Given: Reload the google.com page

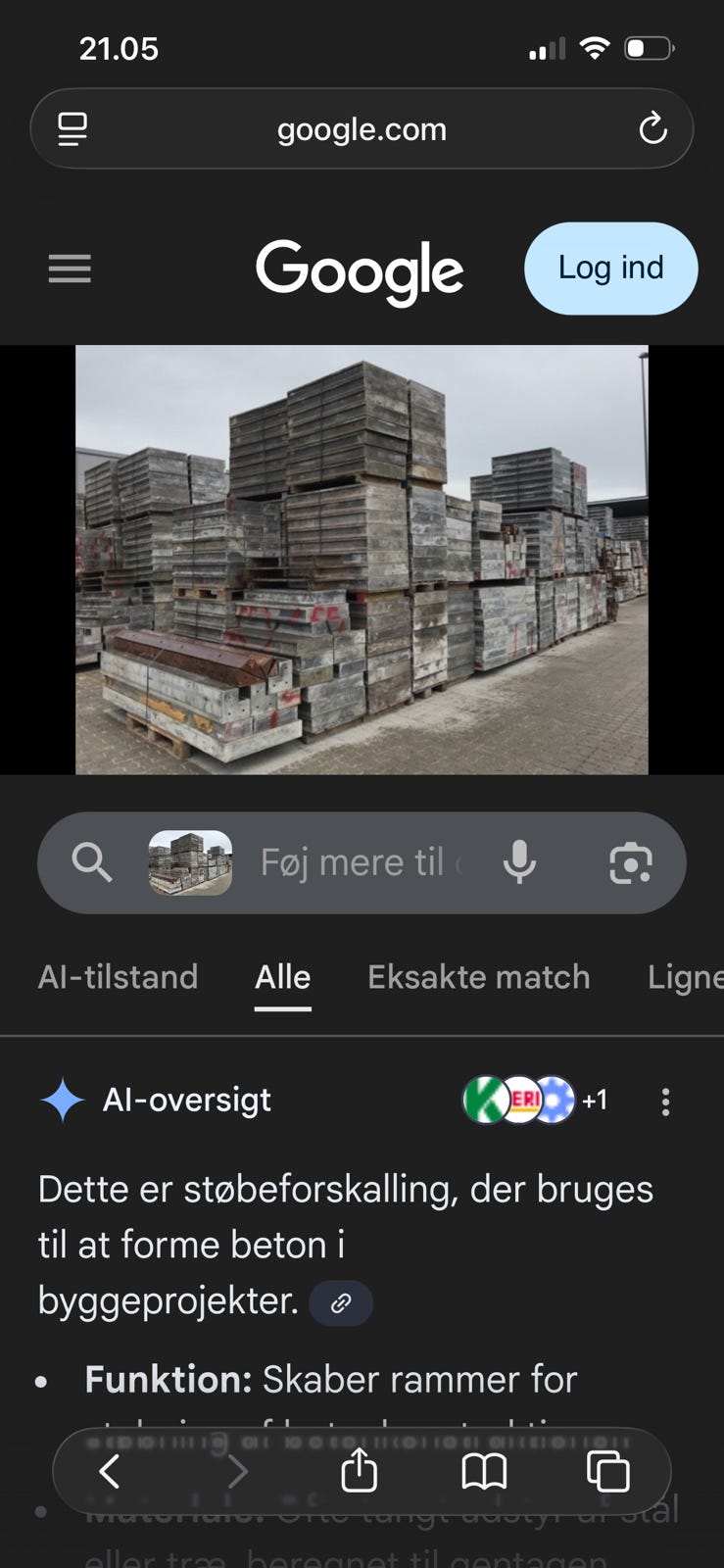Looking at the screenshot, I should tap(652, 128).
